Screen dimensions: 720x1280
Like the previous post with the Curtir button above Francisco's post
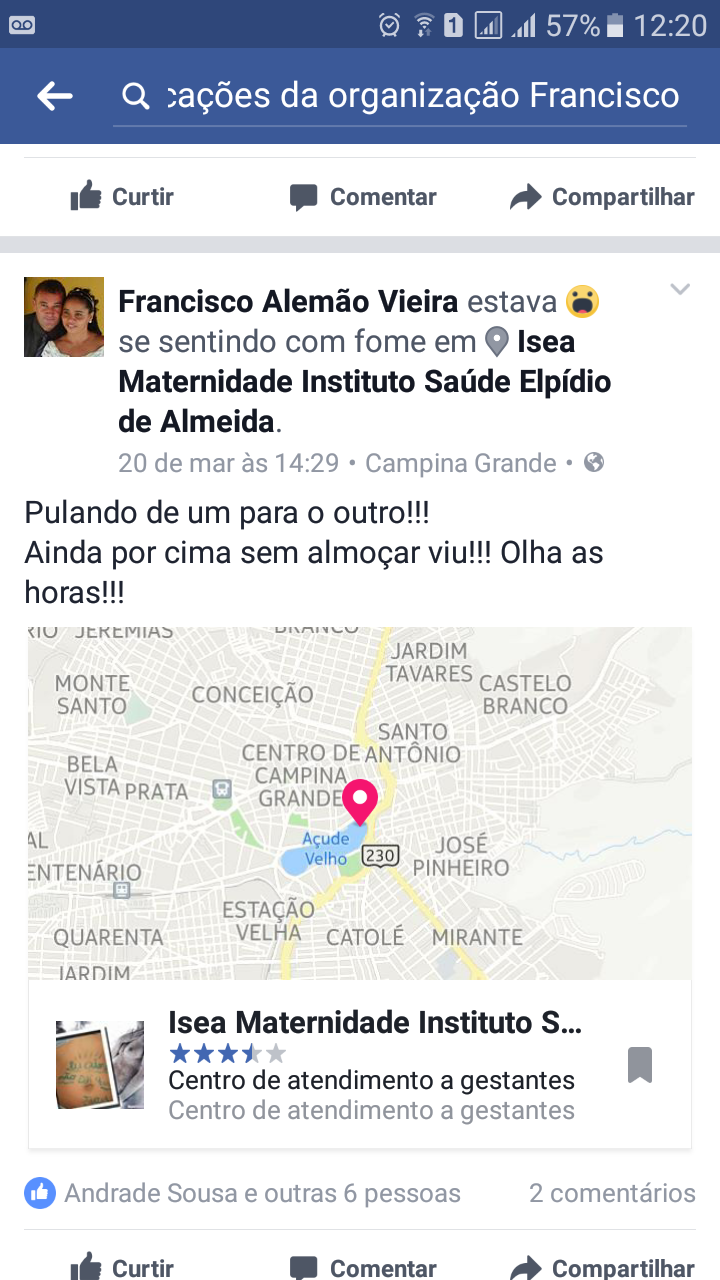tap(122, 197)
